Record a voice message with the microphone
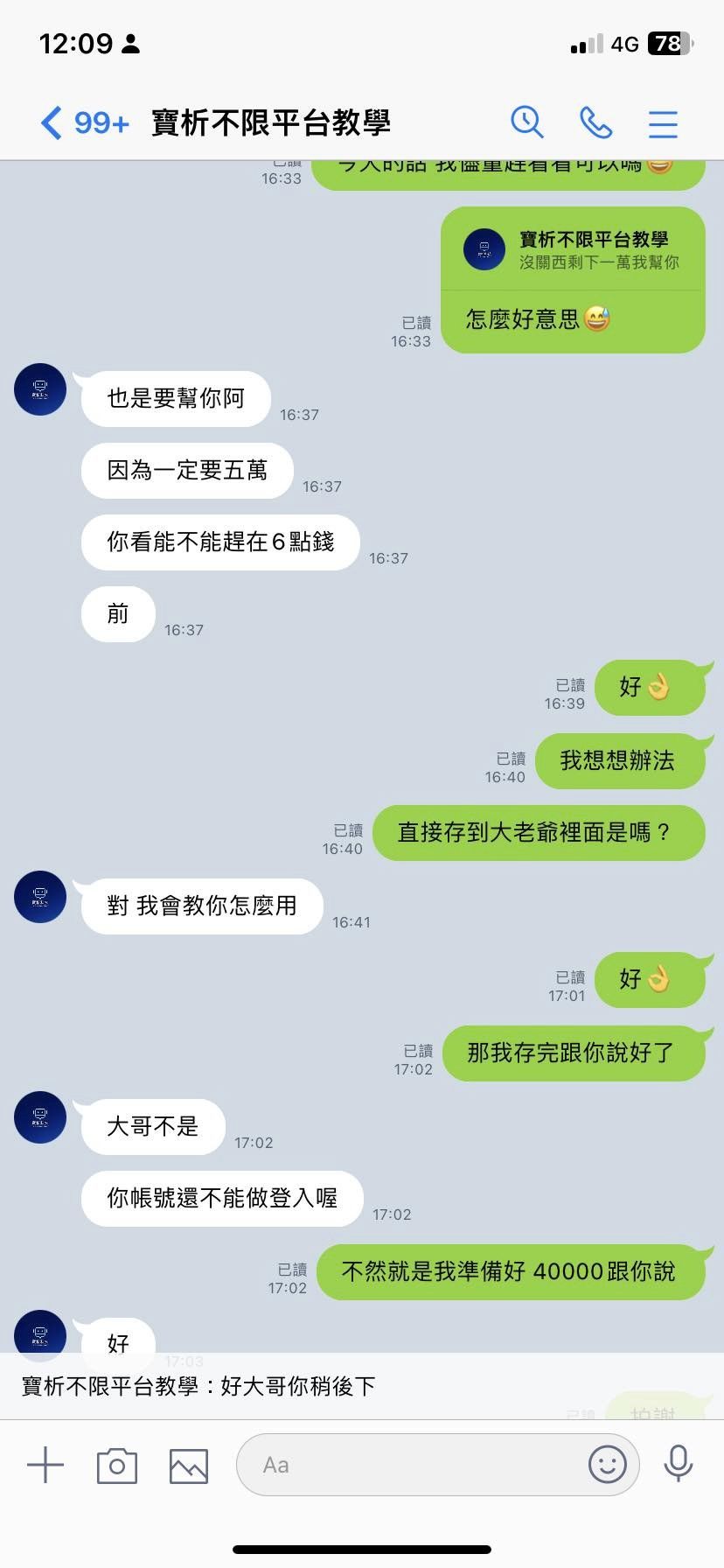724x1568 pixels. coord(679,1464)
